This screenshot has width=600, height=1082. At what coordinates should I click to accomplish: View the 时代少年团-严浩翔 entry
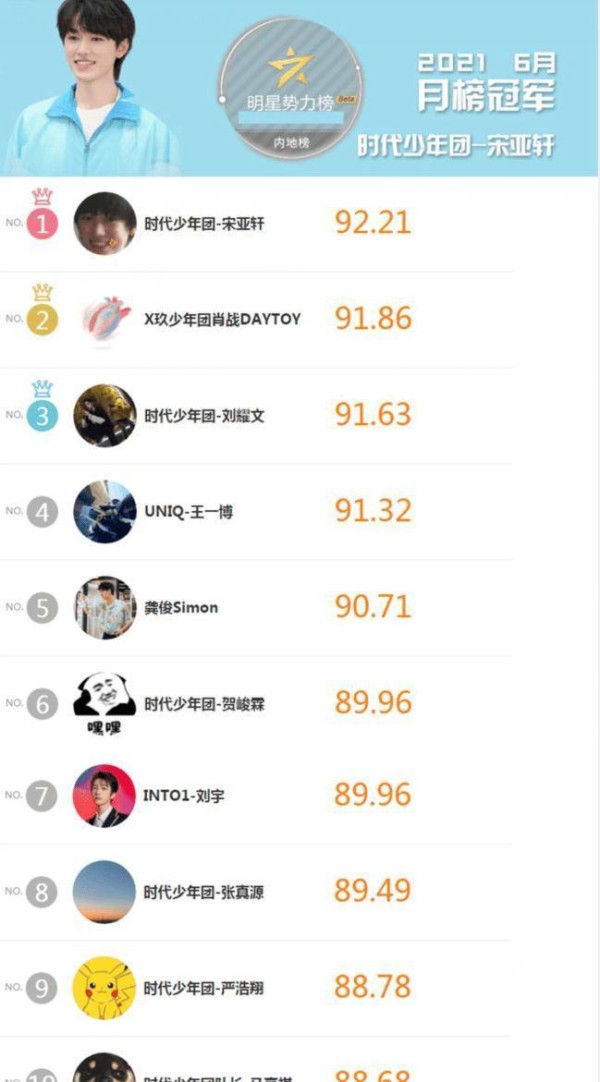pyautogui.click(x=205, y=988)
